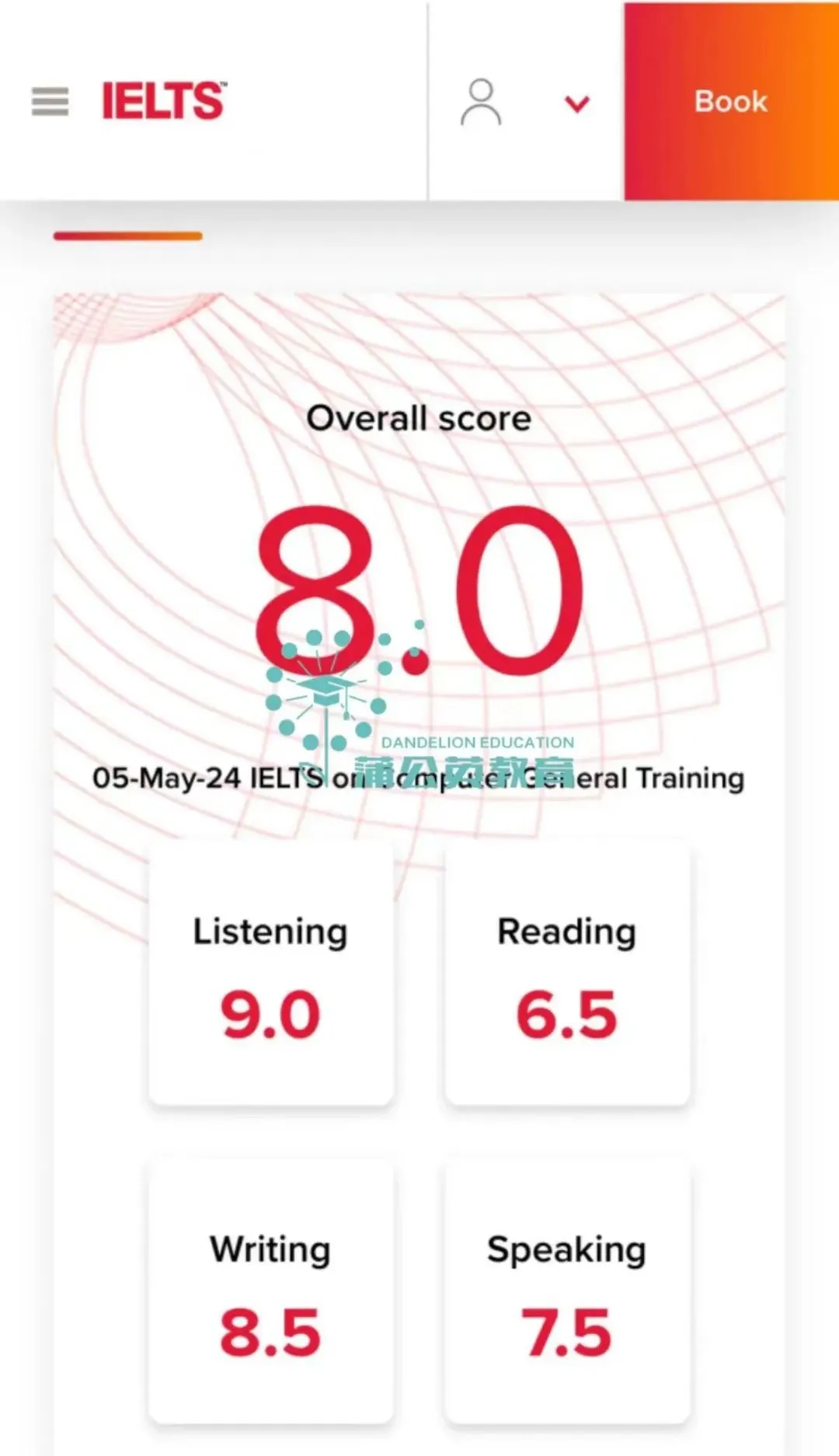Expand the account dropdown chevron

point(576,103)
